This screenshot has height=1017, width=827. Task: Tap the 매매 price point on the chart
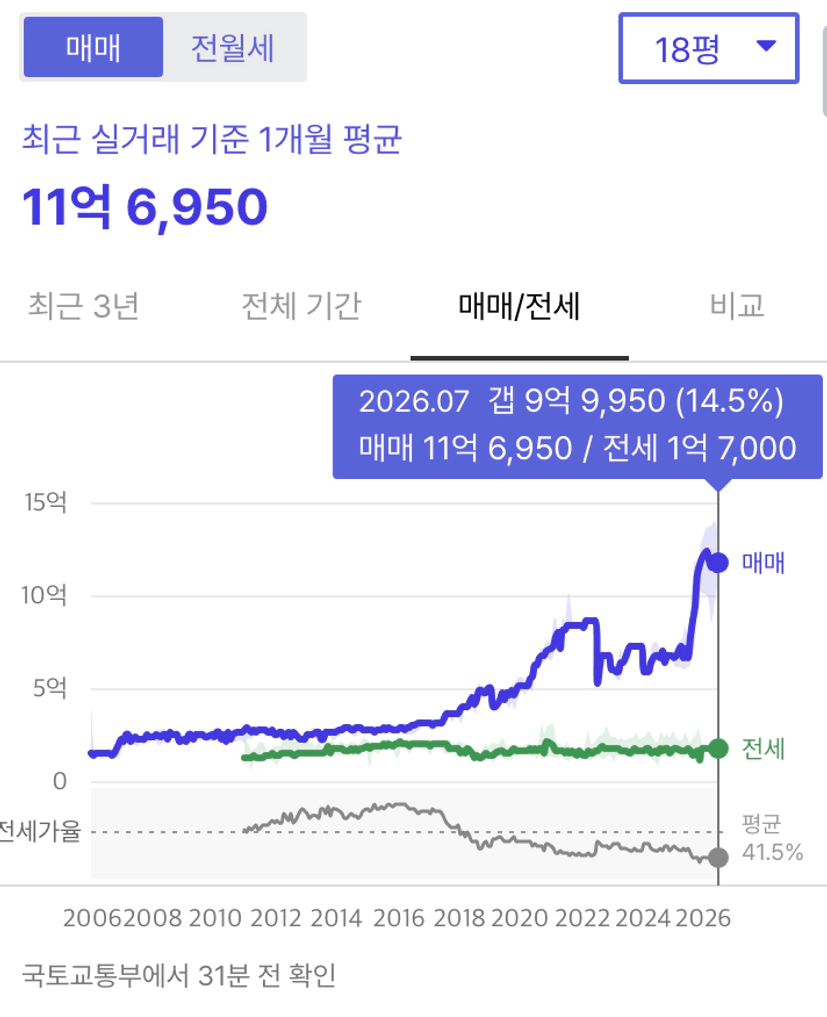pos(718,562)
